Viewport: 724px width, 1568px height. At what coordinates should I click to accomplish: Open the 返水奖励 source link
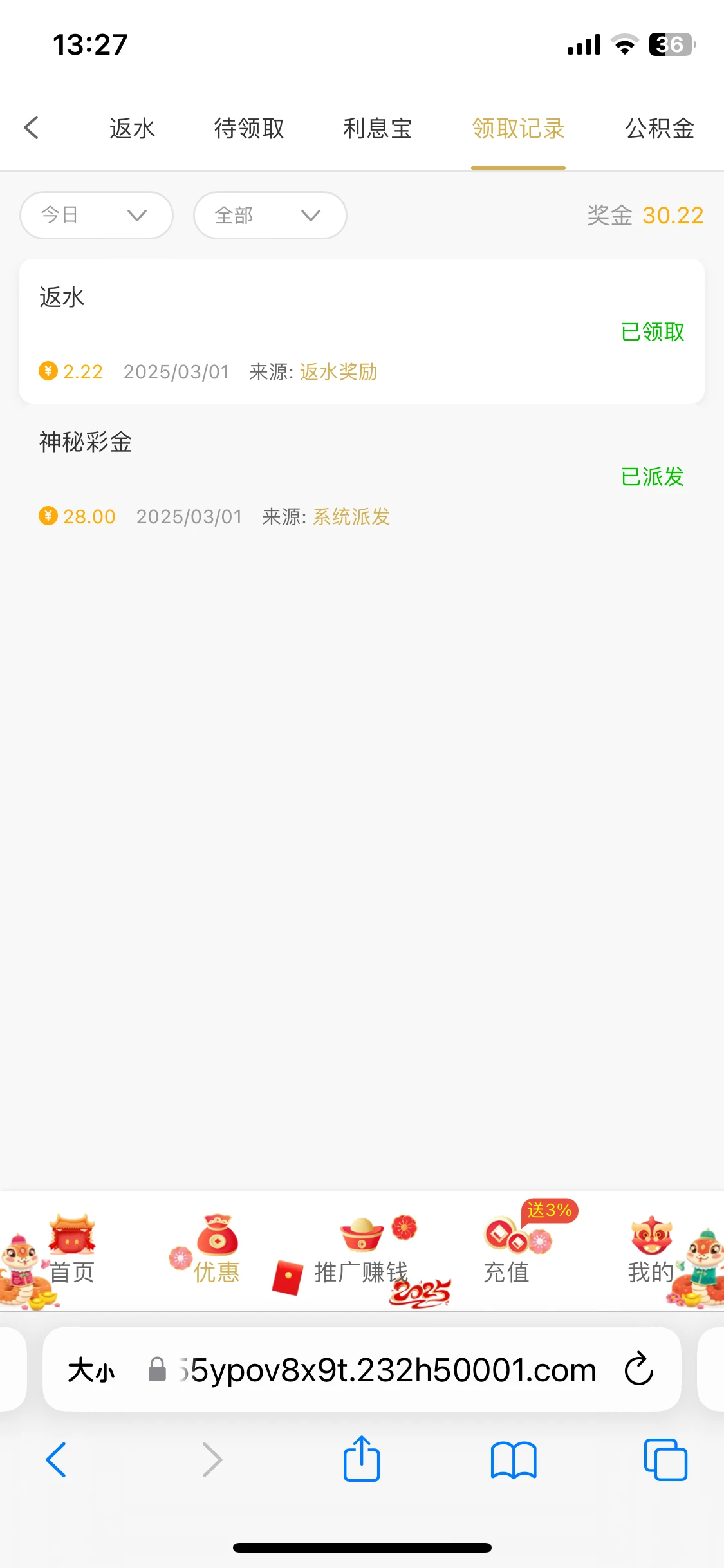pos(338,372)
